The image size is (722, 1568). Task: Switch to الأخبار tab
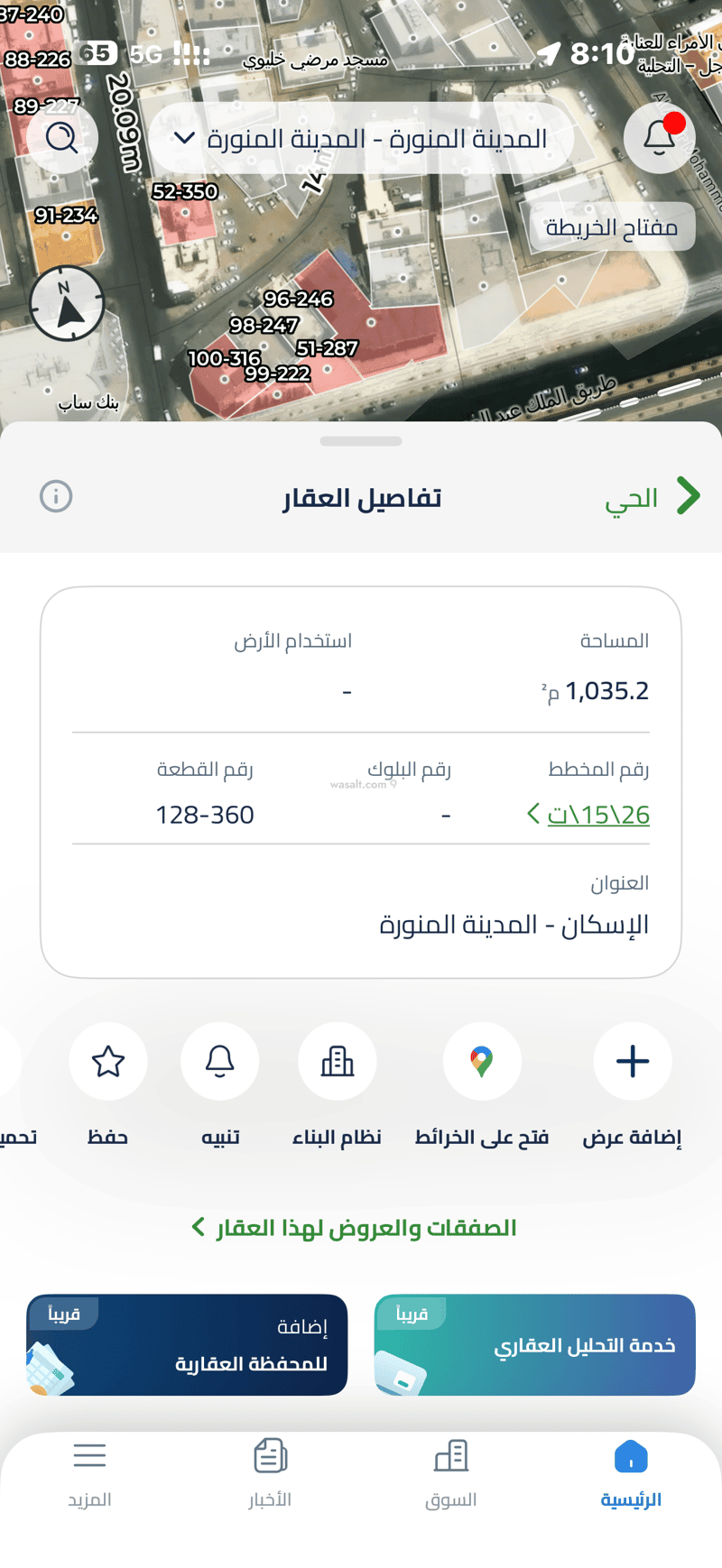pos(270,1475)
